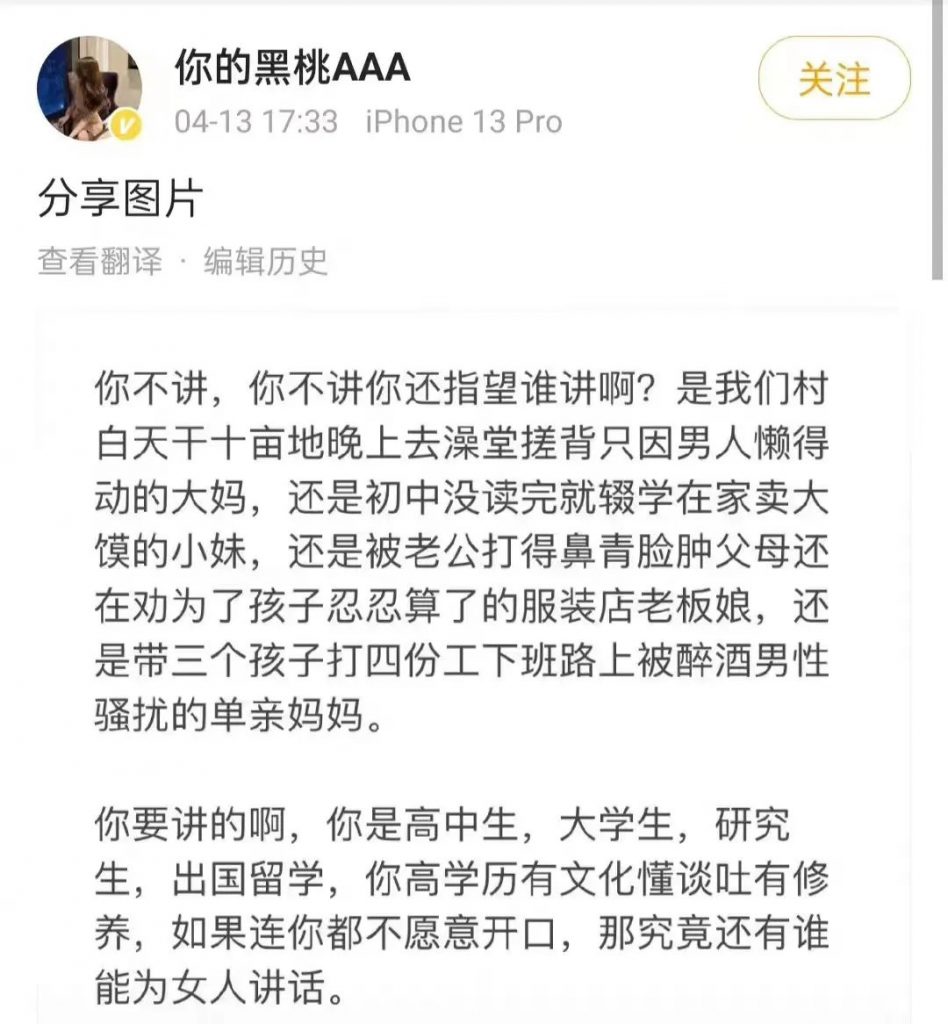Open the shared image in the post
This screenshot has height=1024, width=948.
474,660
